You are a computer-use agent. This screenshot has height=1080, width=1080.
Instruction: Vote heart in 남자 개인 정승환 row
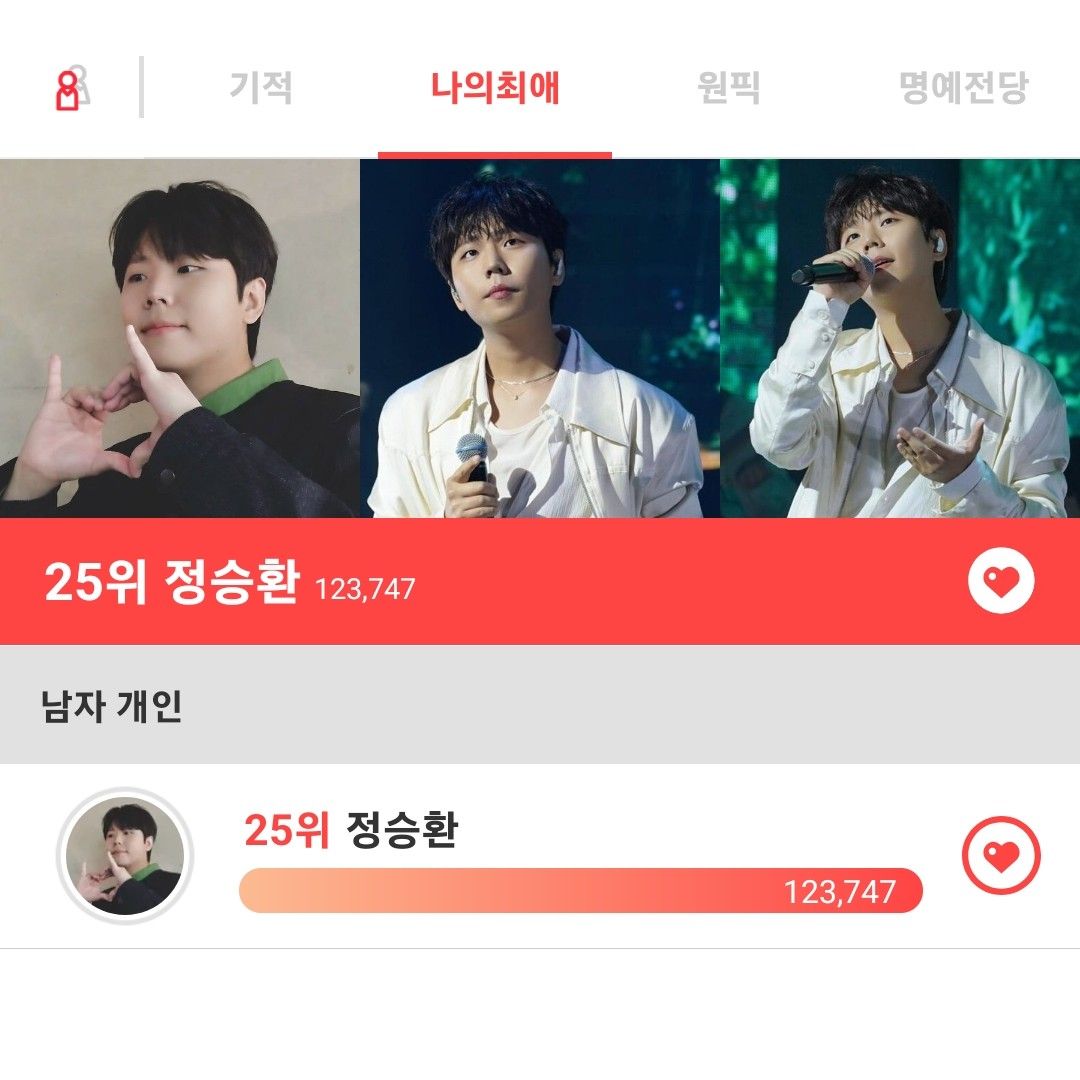[x=1001, y=856]
